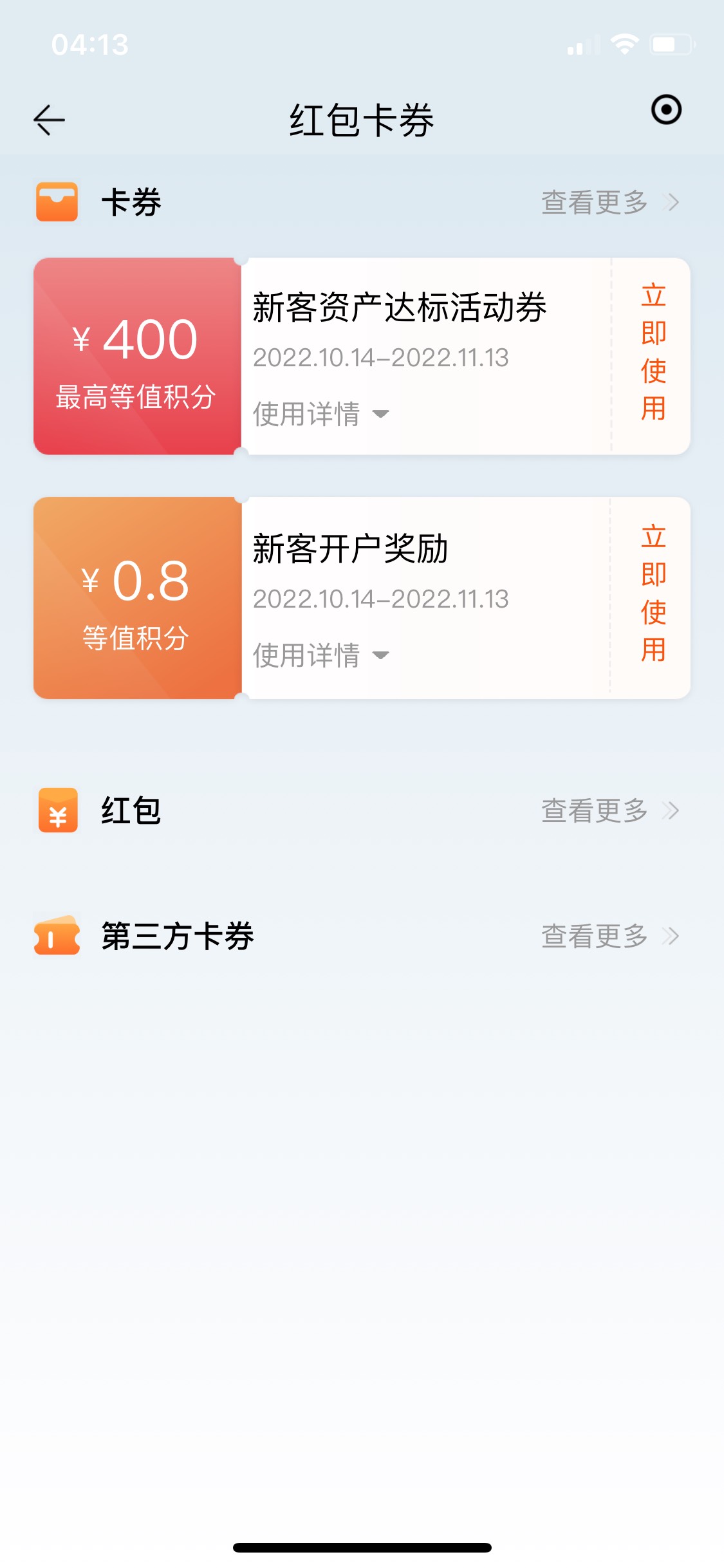
Task: Tap 立即使用 on 新客开户奖励 coupon
Action: 653,593
